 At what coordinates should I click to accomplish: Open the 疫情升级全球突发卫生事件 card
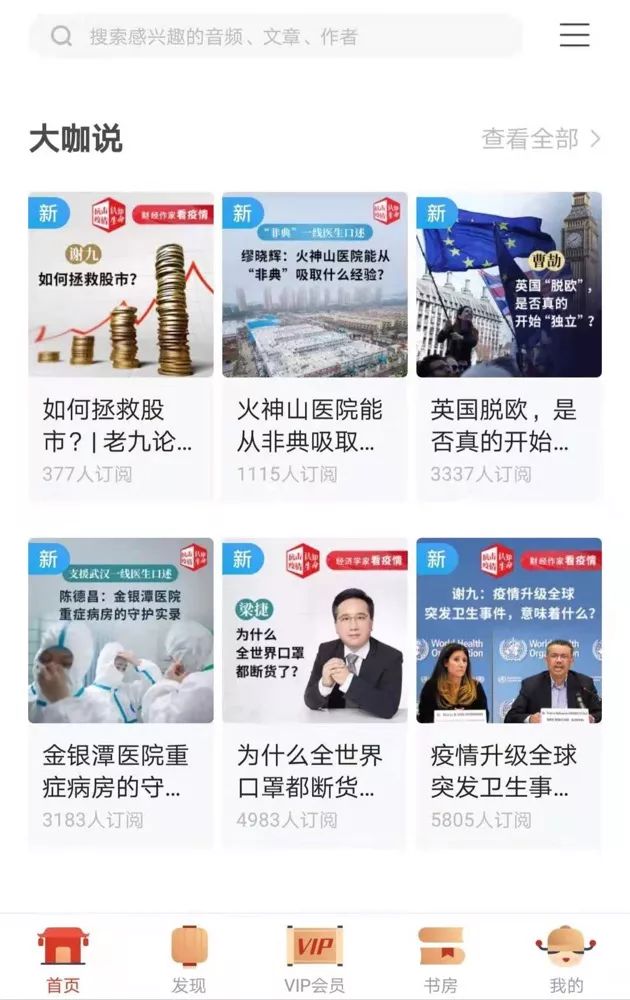tap(508, 688)
